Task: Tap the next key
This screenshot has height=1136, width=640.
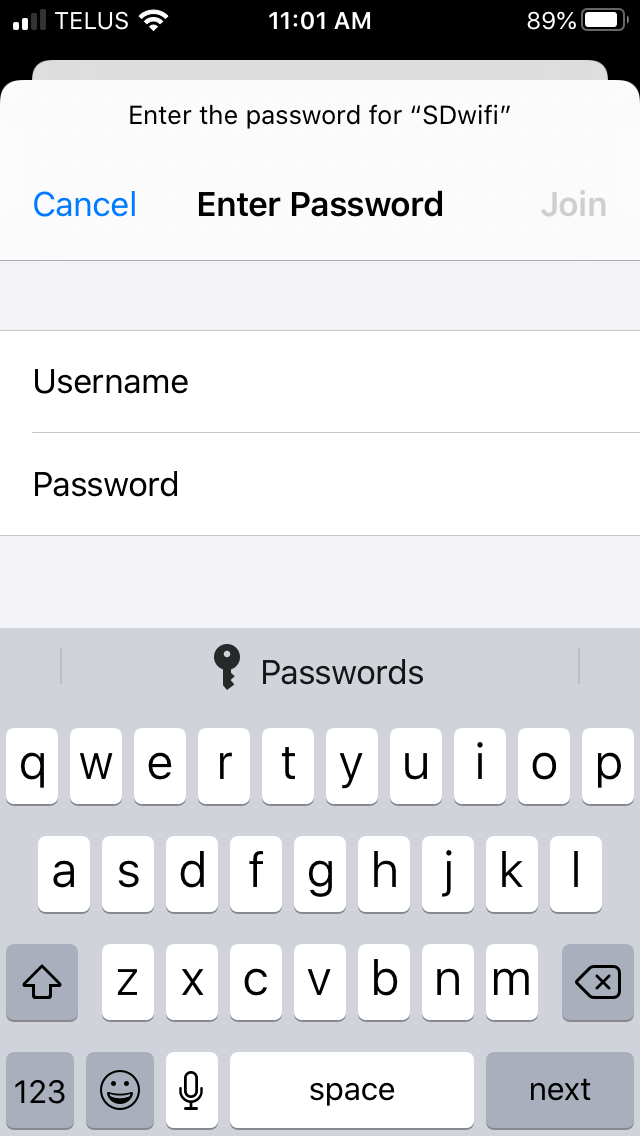Action: coord(560,1090)
